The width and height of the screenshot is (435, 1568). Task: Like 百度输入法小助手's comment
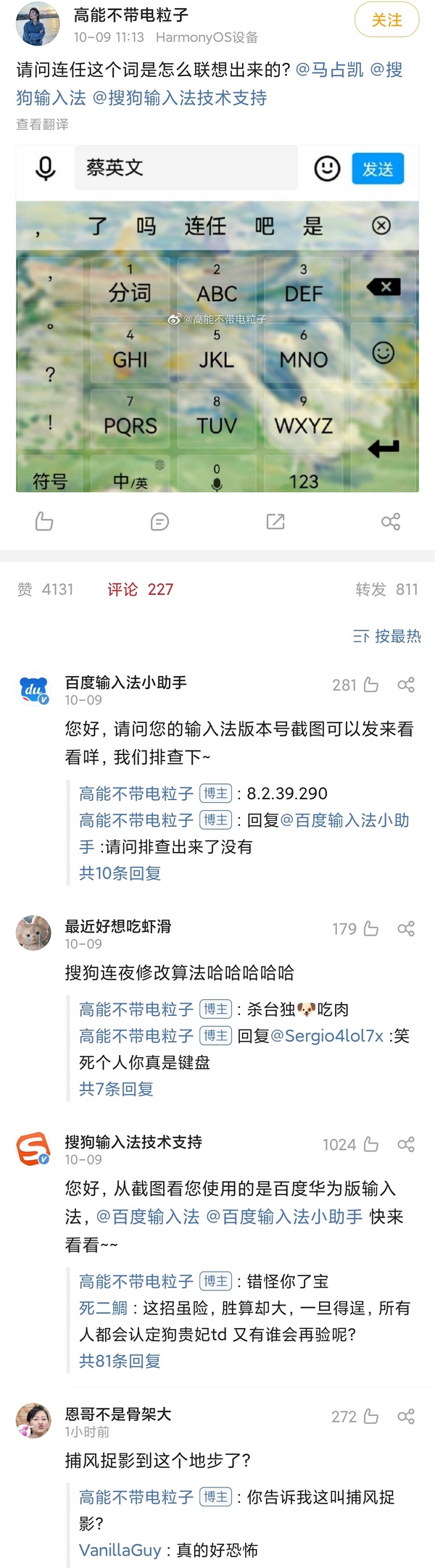370,685
